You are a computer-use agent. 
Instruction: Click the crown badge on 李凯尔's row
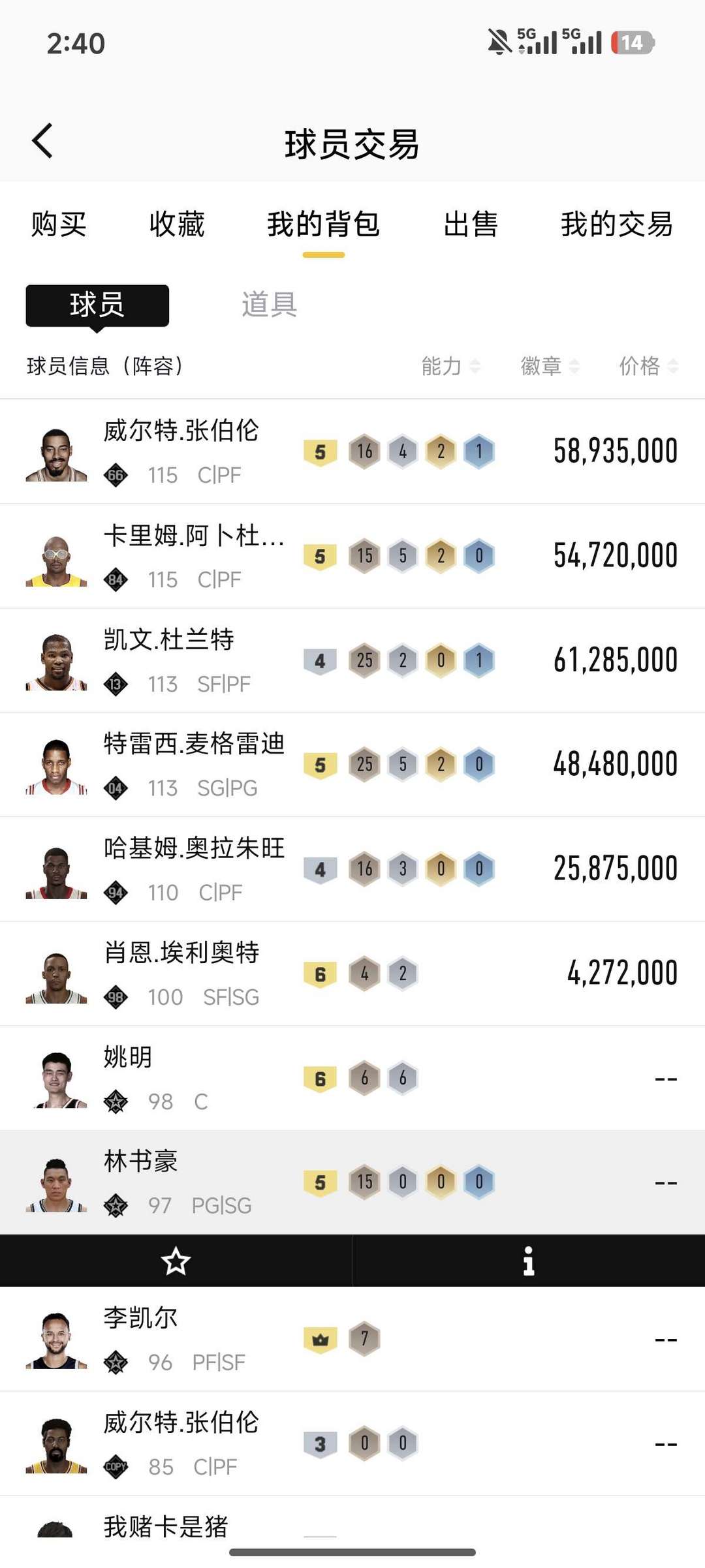tap(321, 1339)
